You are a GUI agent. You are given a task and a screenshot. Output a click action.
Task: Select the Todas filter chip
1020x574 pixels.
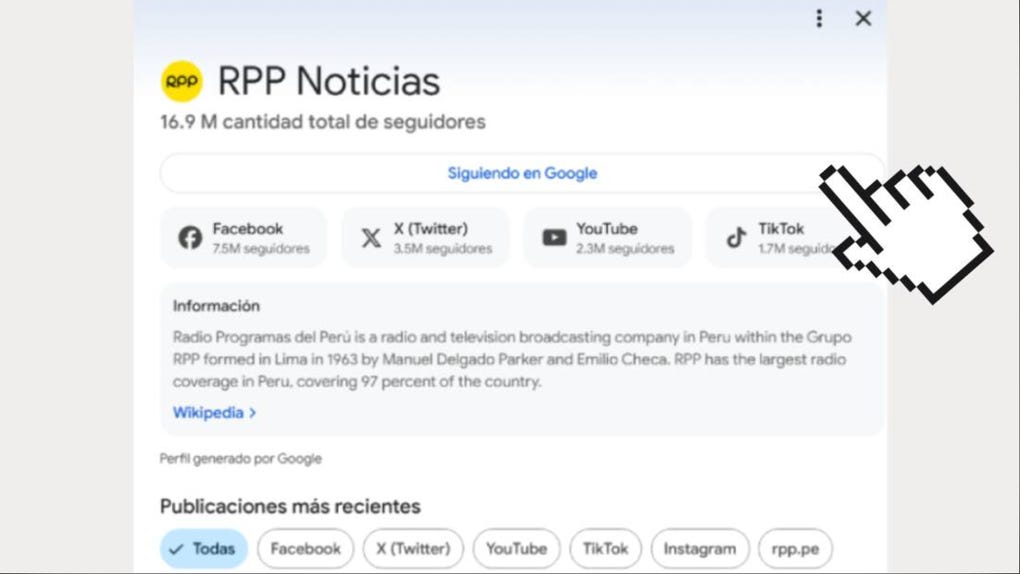coord(204,548)
